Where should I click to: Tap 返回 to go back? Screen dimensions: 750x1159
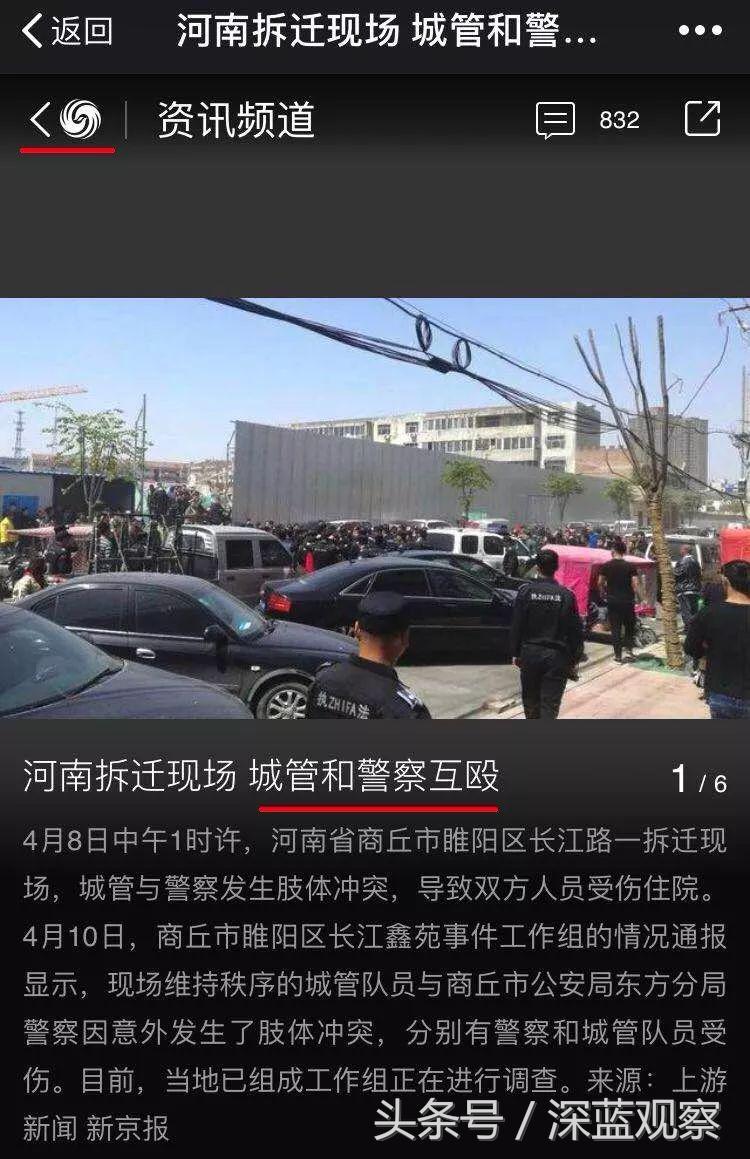[x=67, y=32]
